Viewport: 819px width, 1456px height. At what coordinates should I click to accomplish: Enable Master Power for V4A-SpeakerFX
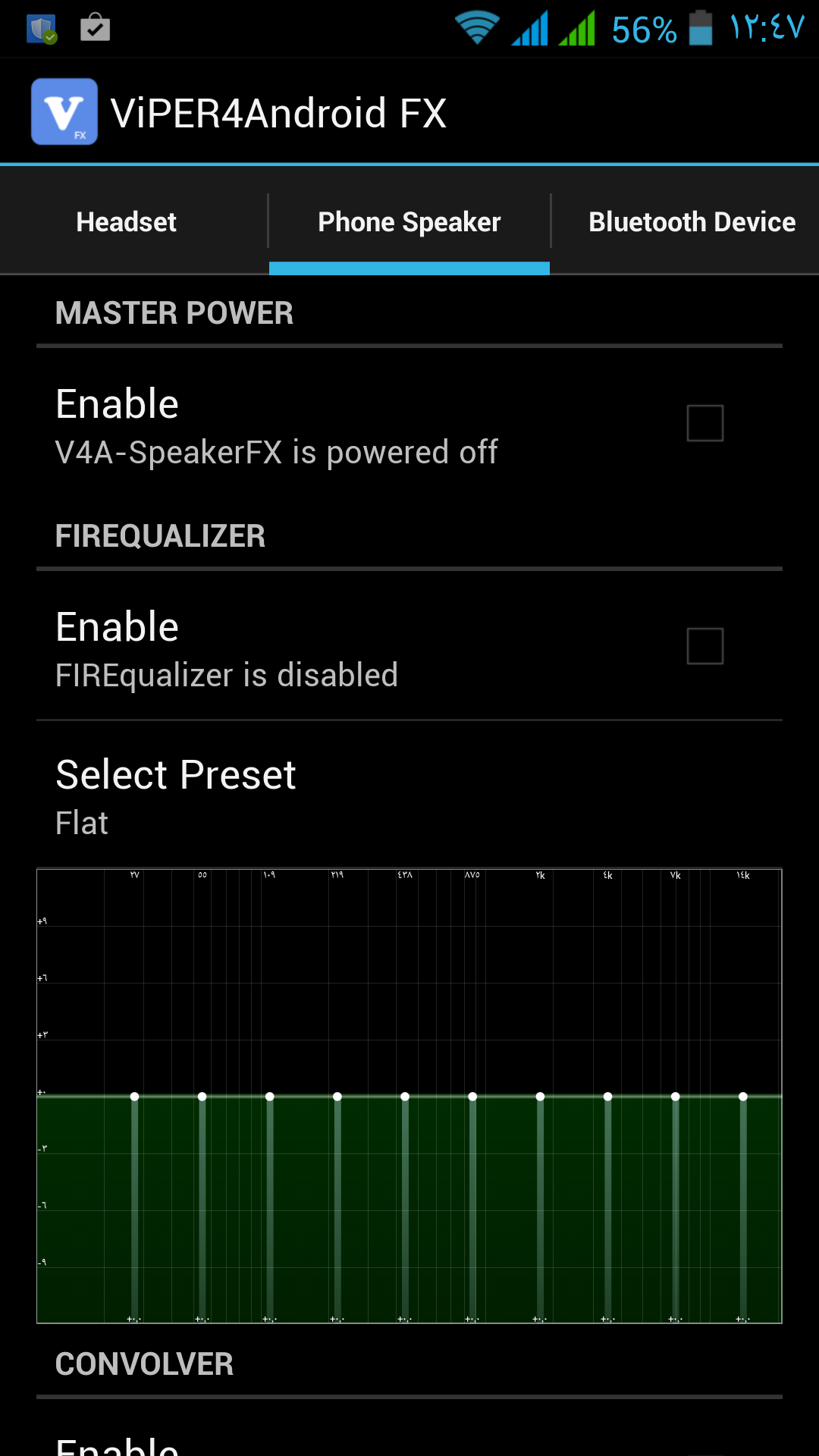(704, 423)
